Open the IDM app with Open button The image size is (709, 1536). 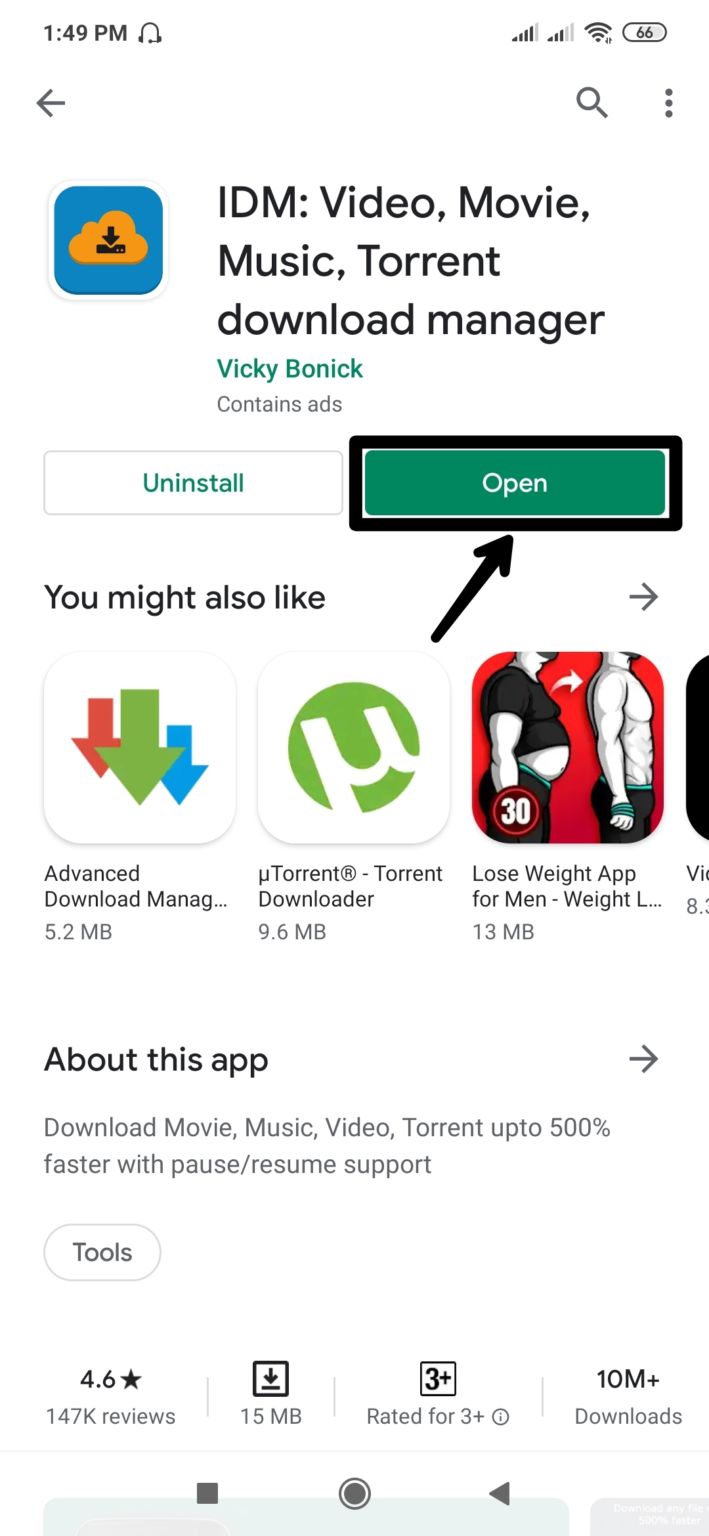pyautogui.click(x=515, y=483)
